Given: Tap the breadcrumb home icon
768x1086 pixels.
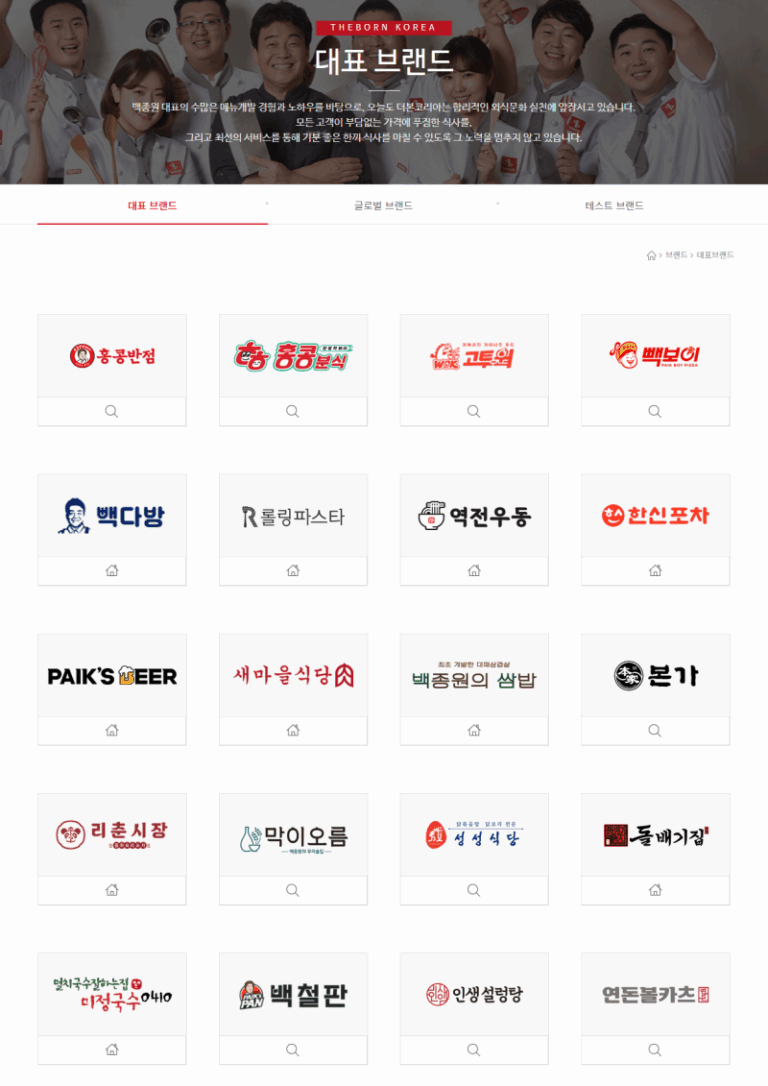Looking at the screenshot, I should (651, 256).
